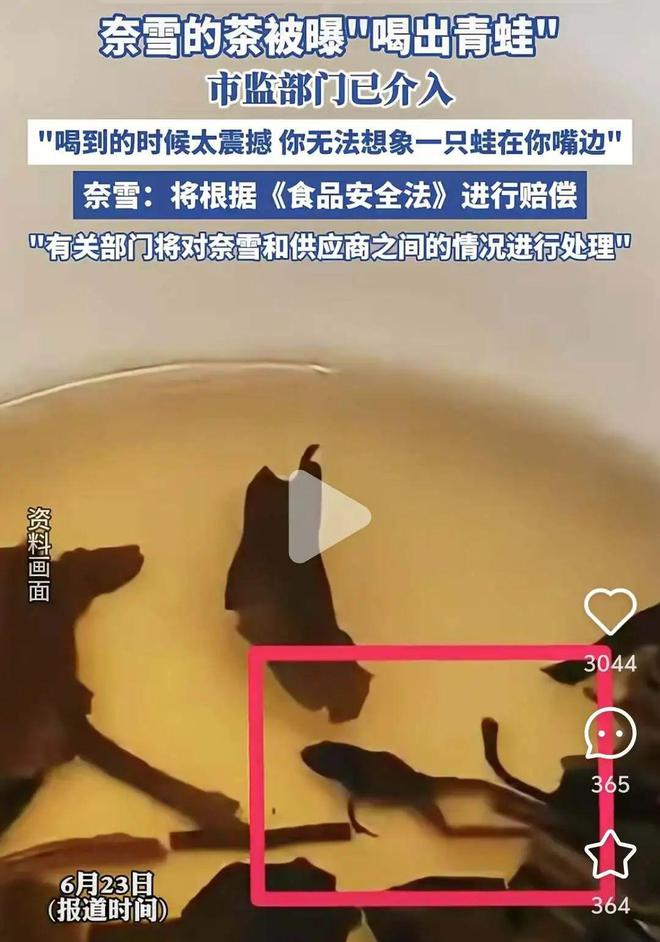
Task: Open the comments bubble icon
Action: [610, 735]
